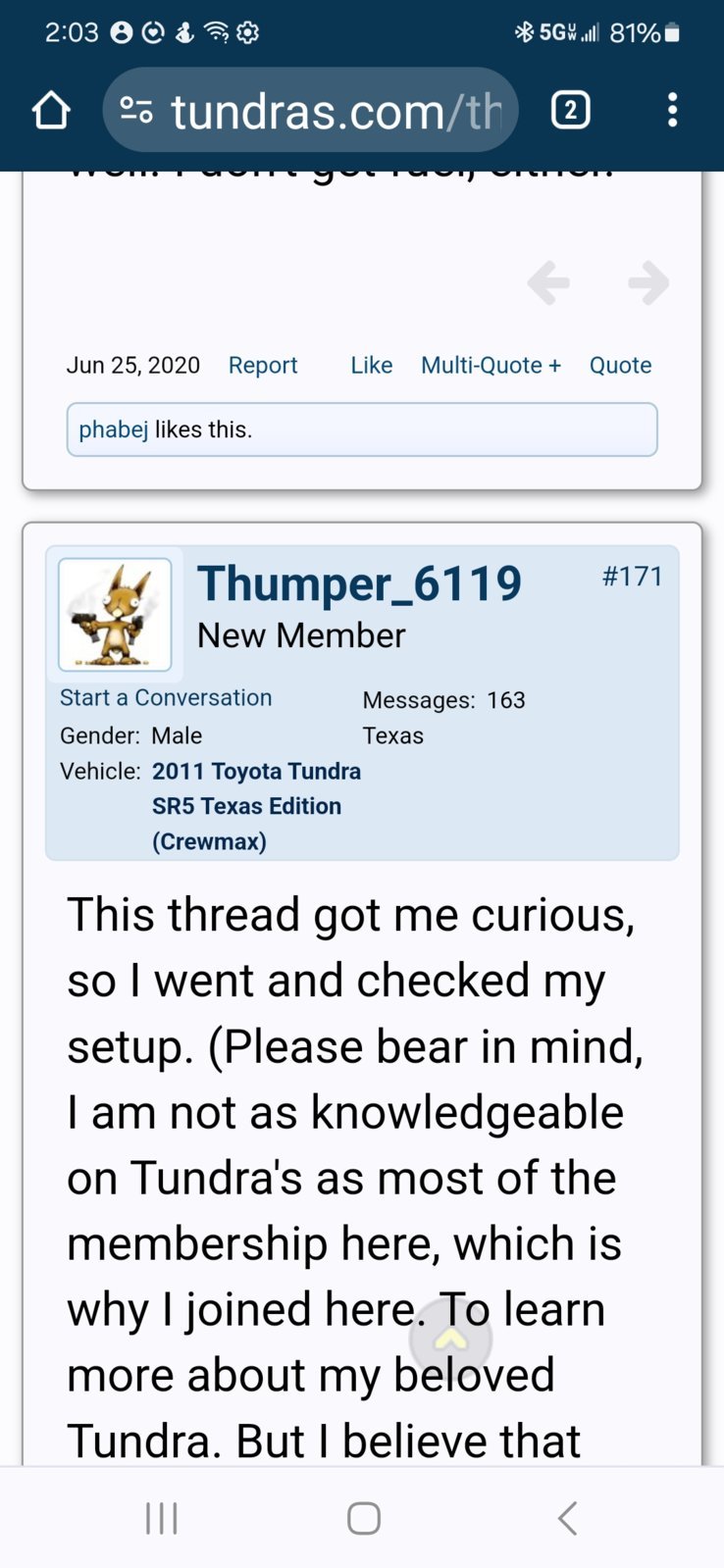This screenshot has height=1568, width=724.
Task: Open Thumper_6119's avatar picture
Action: click(115, 615)
